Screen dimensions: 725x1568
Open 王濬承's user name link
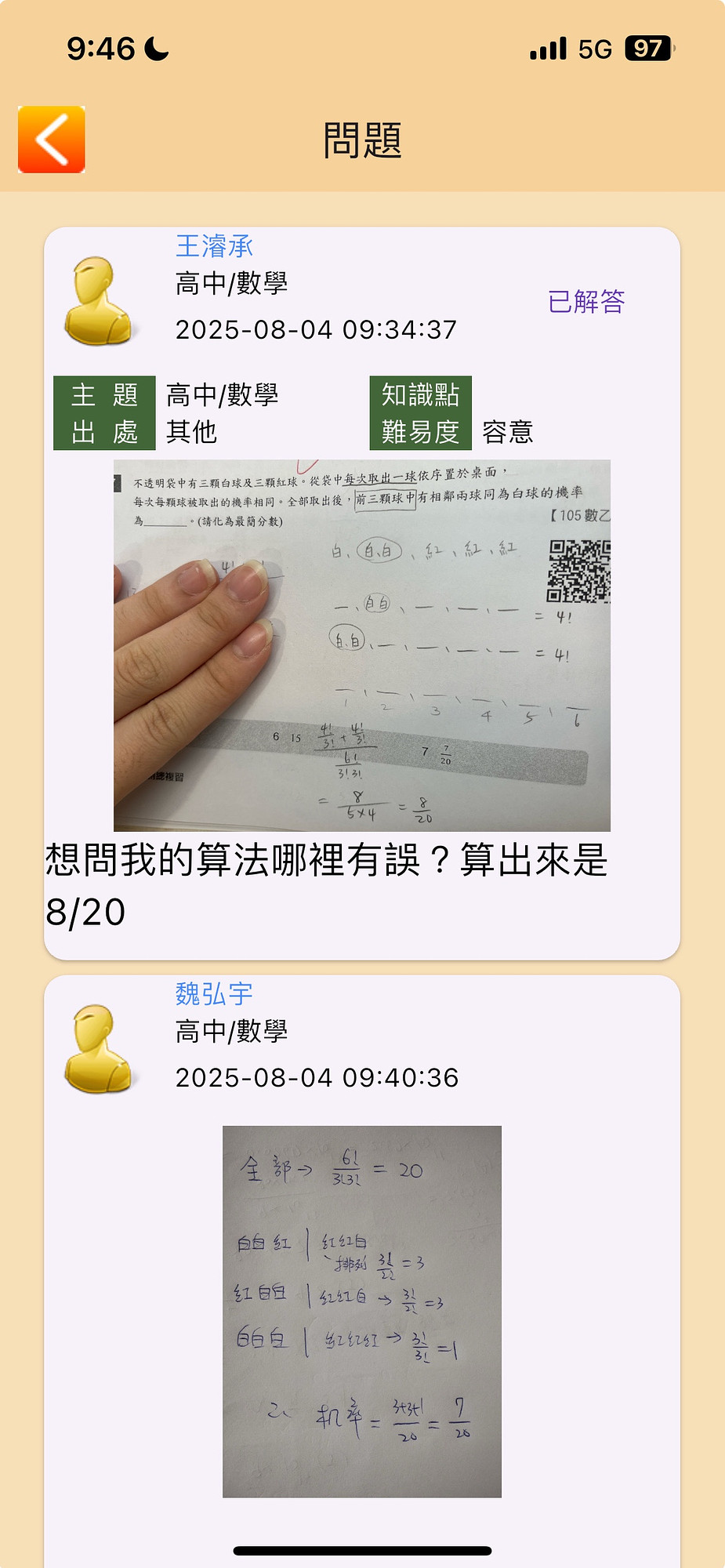(214, 246)
